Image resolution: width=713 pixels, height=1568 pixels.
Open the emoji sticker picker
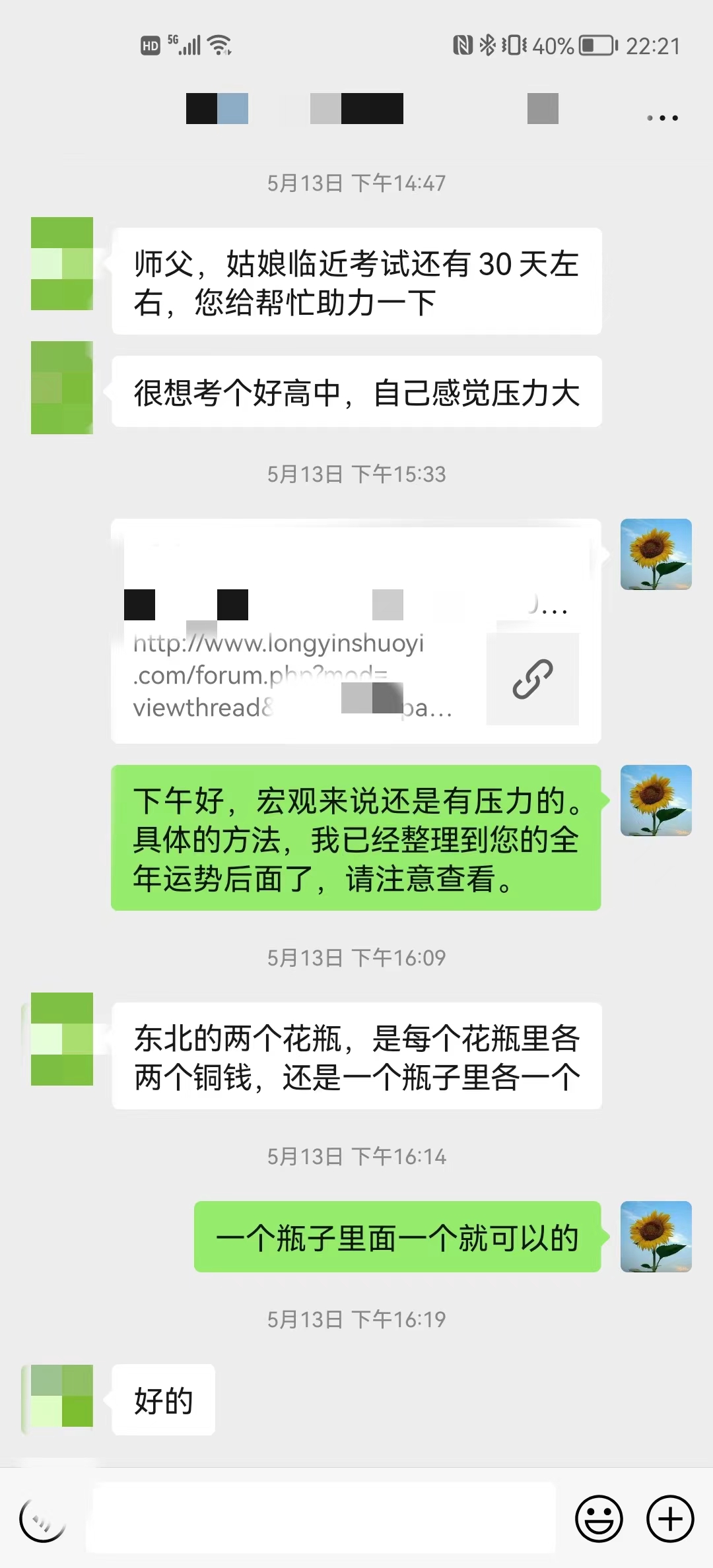coord(599,1518)
